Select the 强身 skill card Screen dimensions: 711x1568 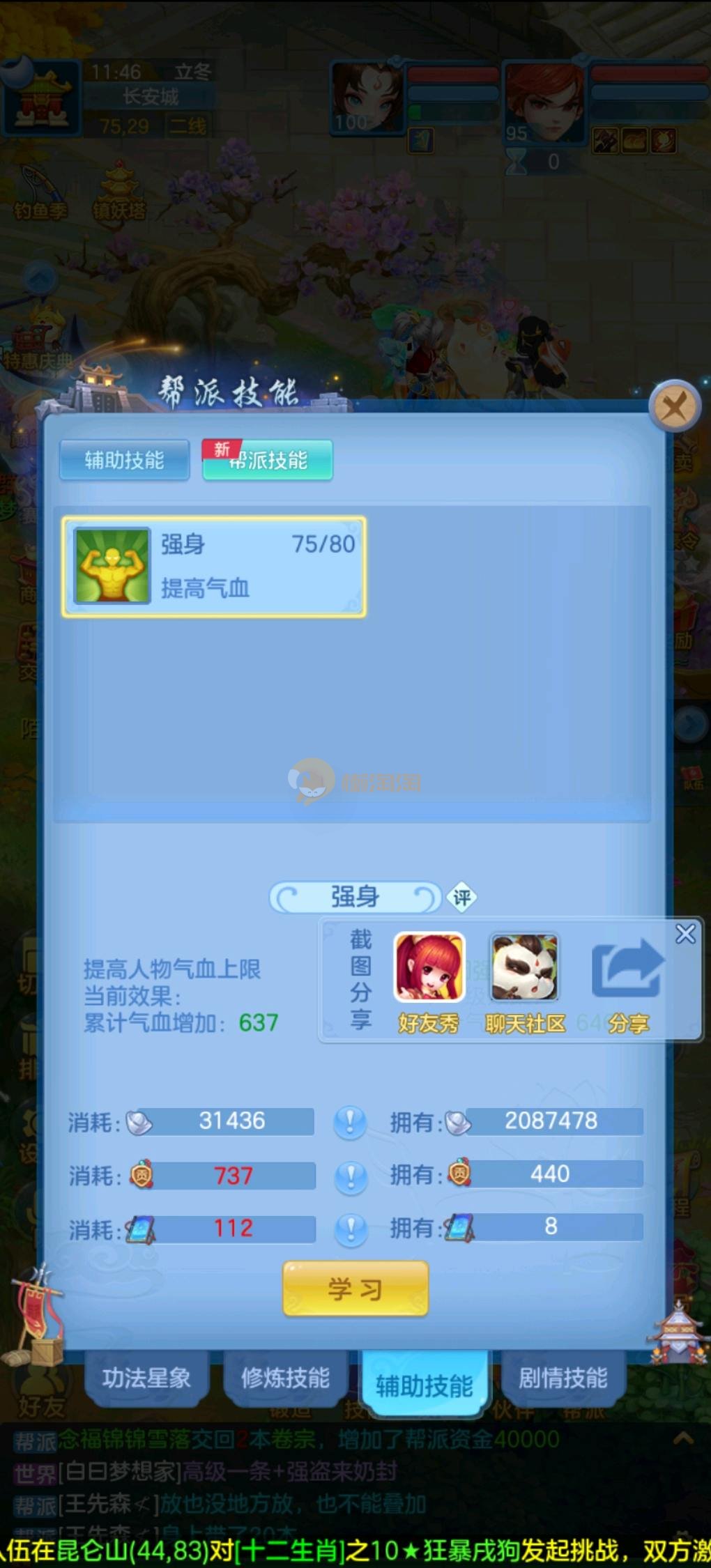pos(213,567)
